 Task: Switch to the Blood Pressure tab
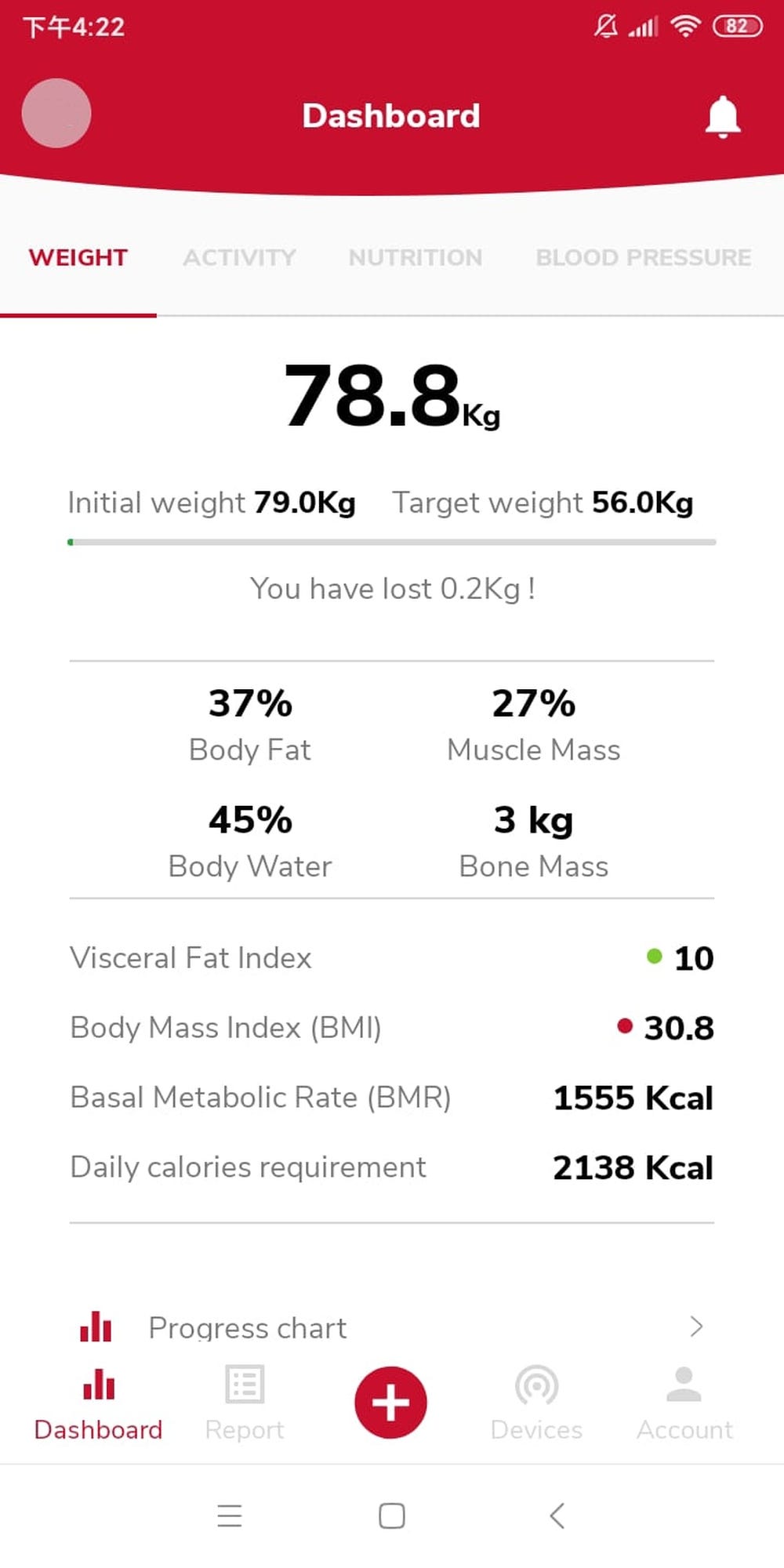coord(644,257)
